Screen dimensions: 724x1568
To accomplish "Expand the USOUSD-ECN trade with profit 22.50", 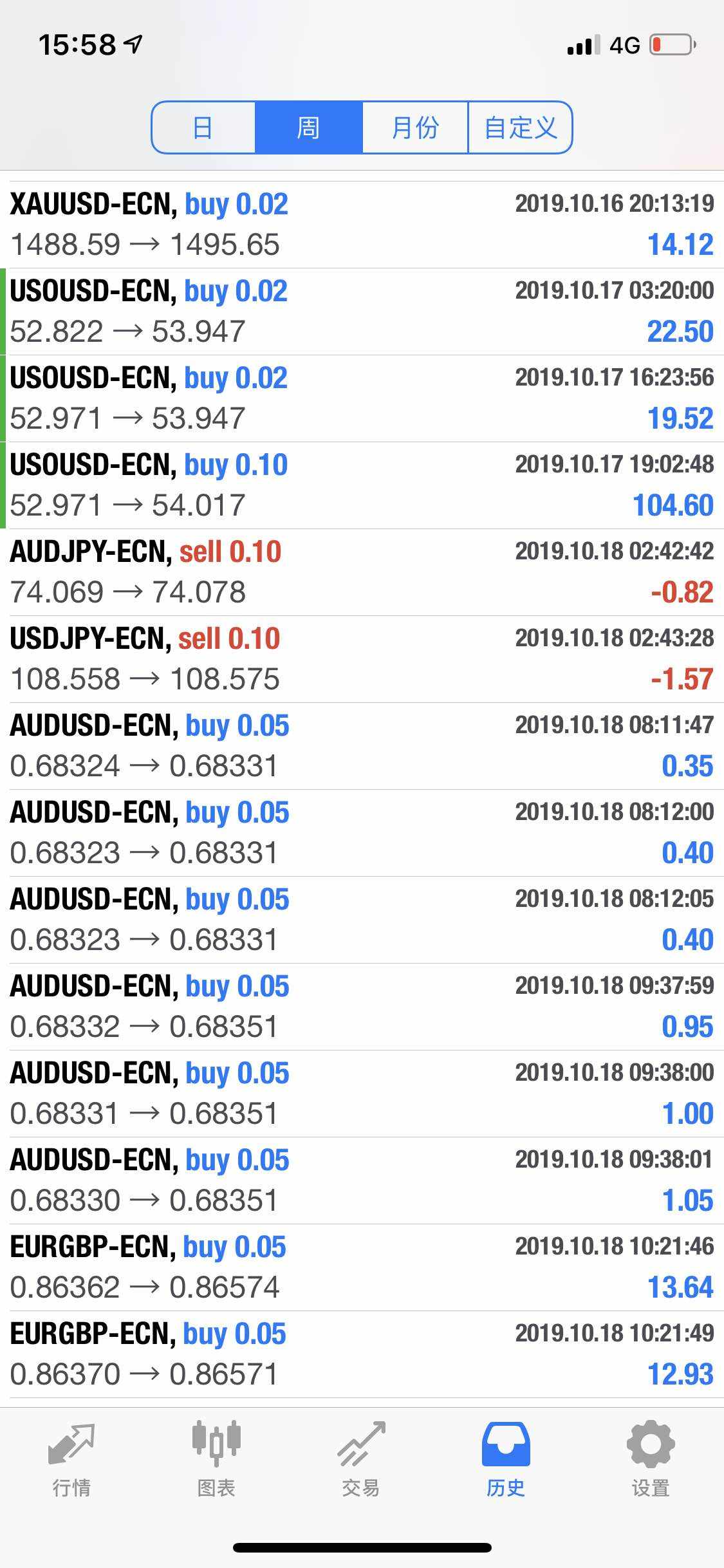I will coord(362,312).
